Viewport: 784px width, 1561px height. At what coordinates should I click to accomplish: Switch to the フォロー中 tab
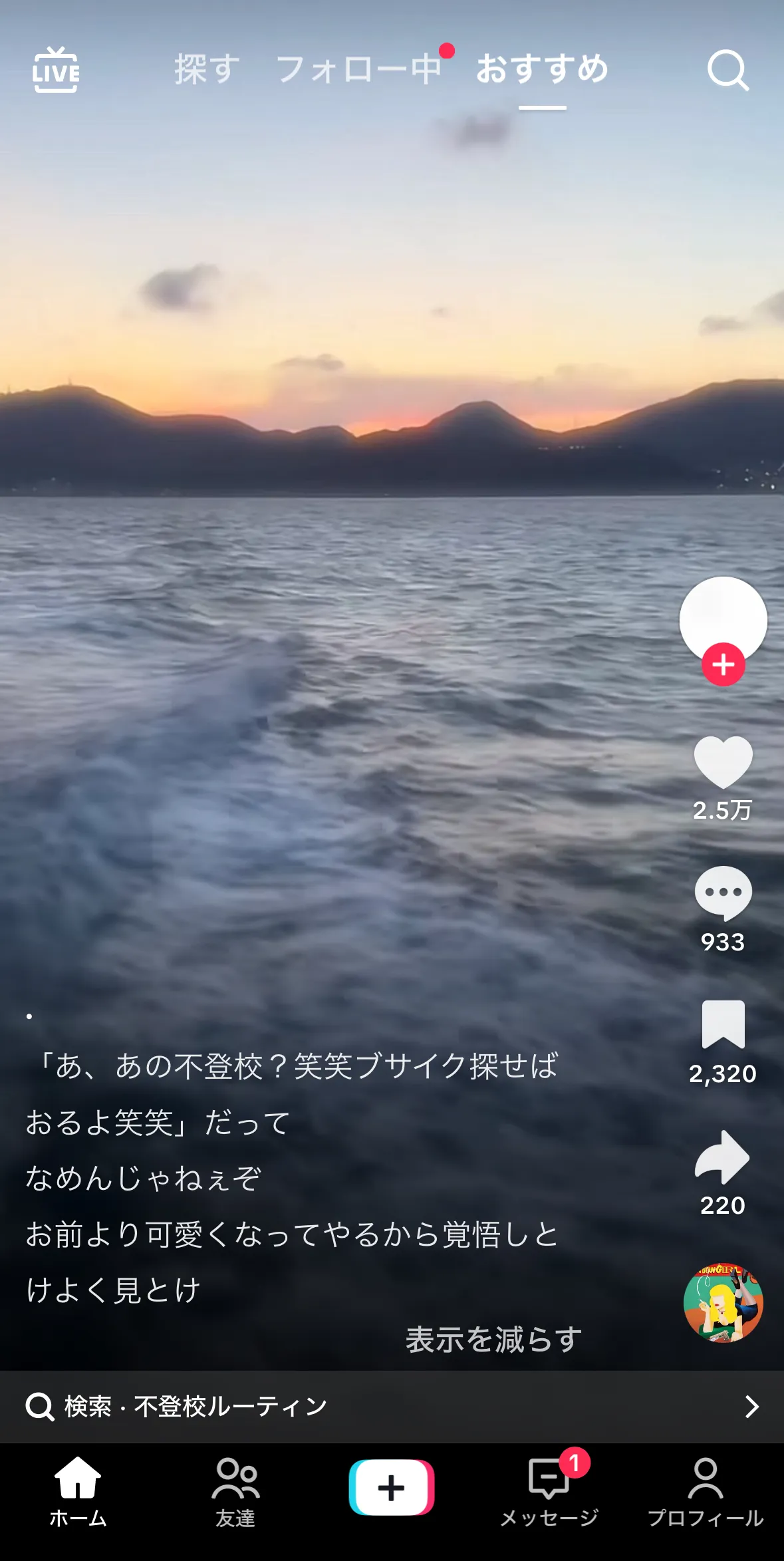tap(358, 69)
